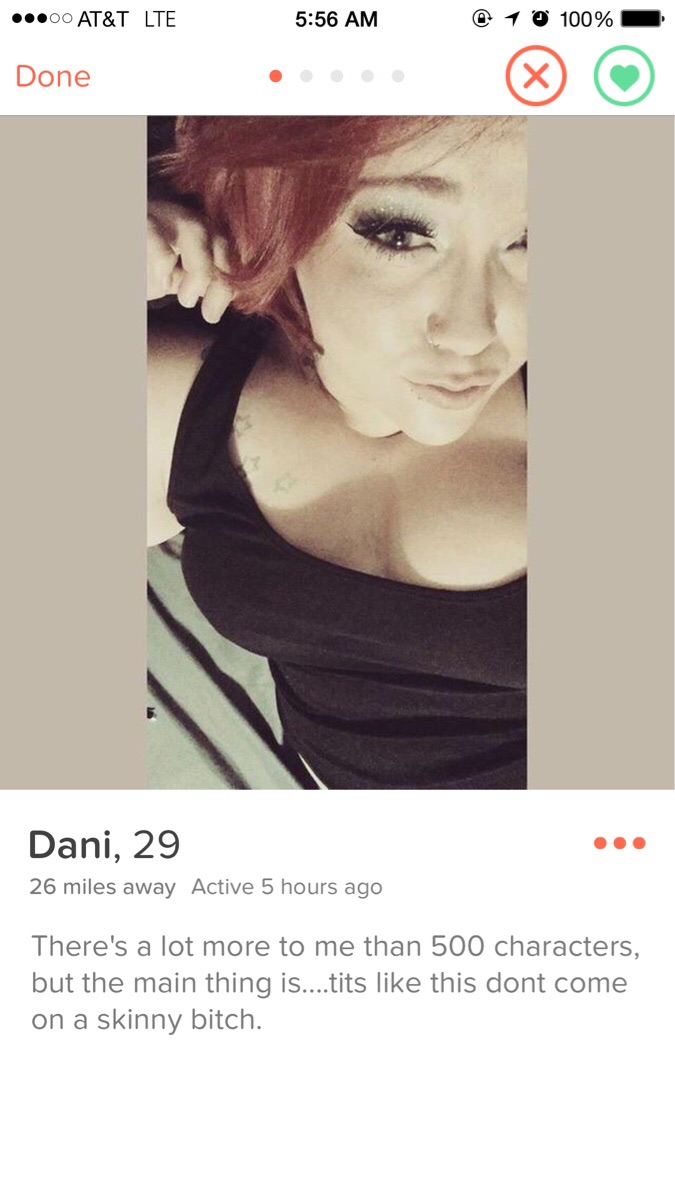Viewport: 675px width, 1200px height.
Task: Reject Dani with the X icon
Action: coord(536,76)
